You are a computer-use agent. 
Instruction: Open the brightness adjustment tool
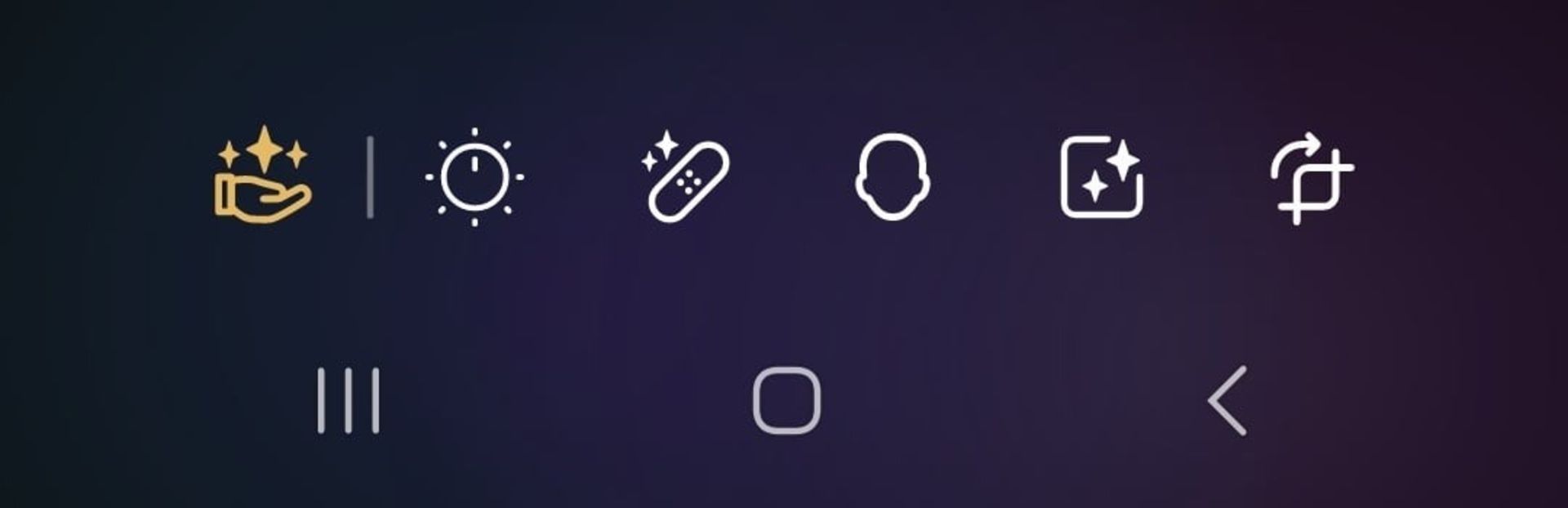pyautogui.click(x=474, y=177)
